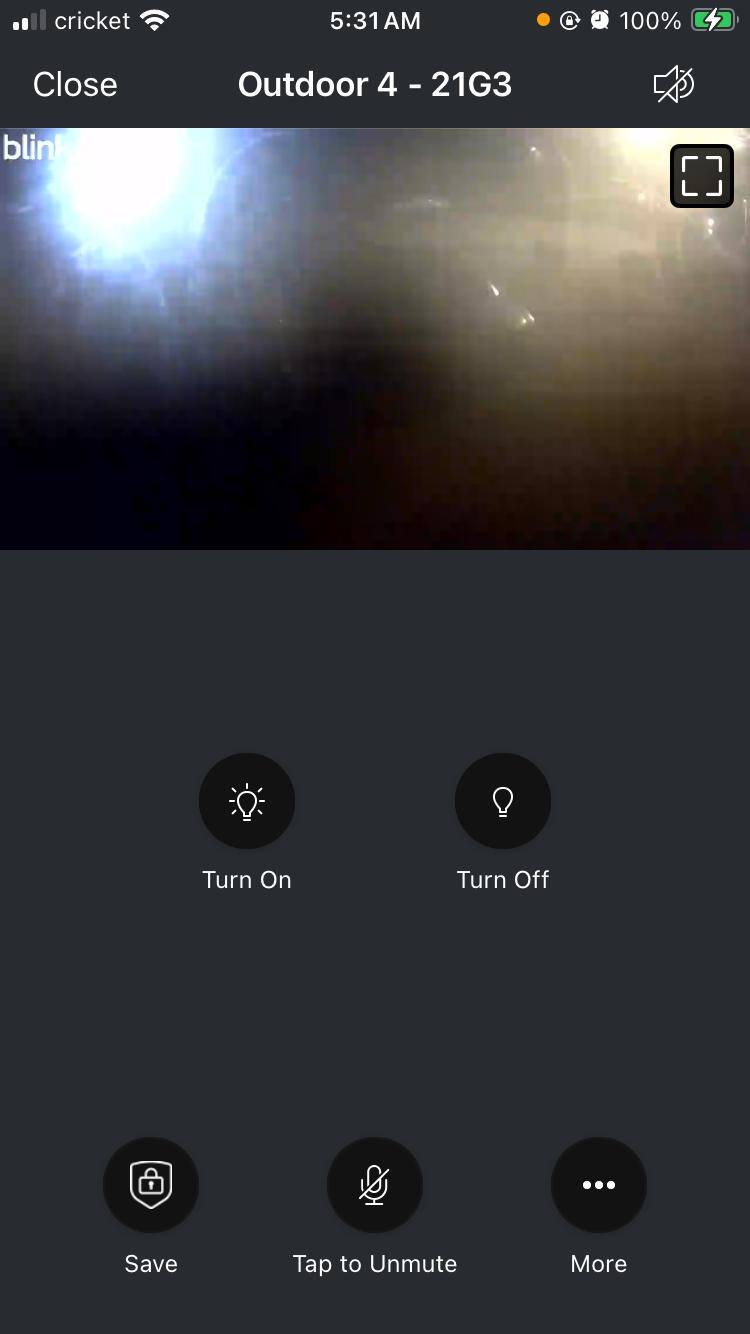Save the live view clip

151,1185
